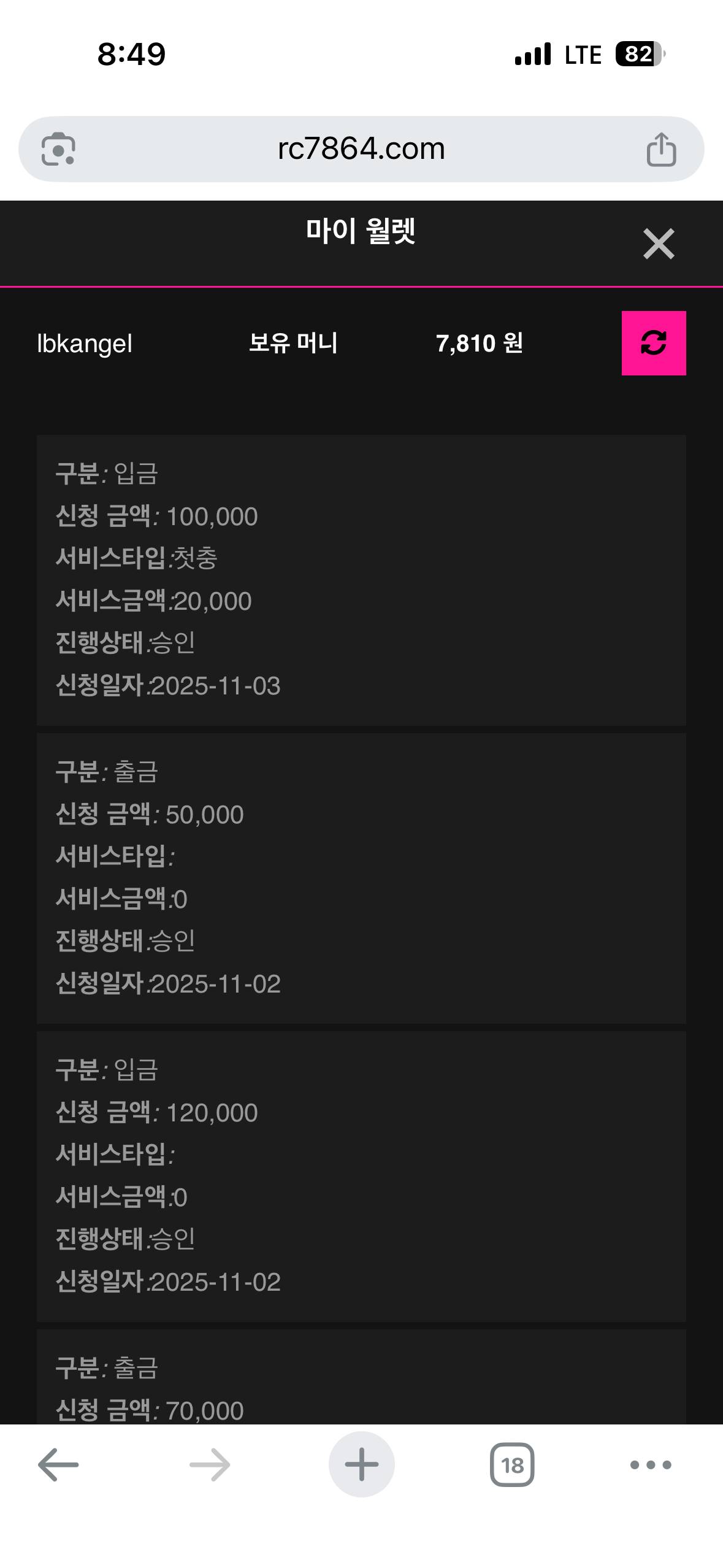Refresh the 보유 머니 balance
This screenshot has height=1568, width=723.
click(653, 343)
